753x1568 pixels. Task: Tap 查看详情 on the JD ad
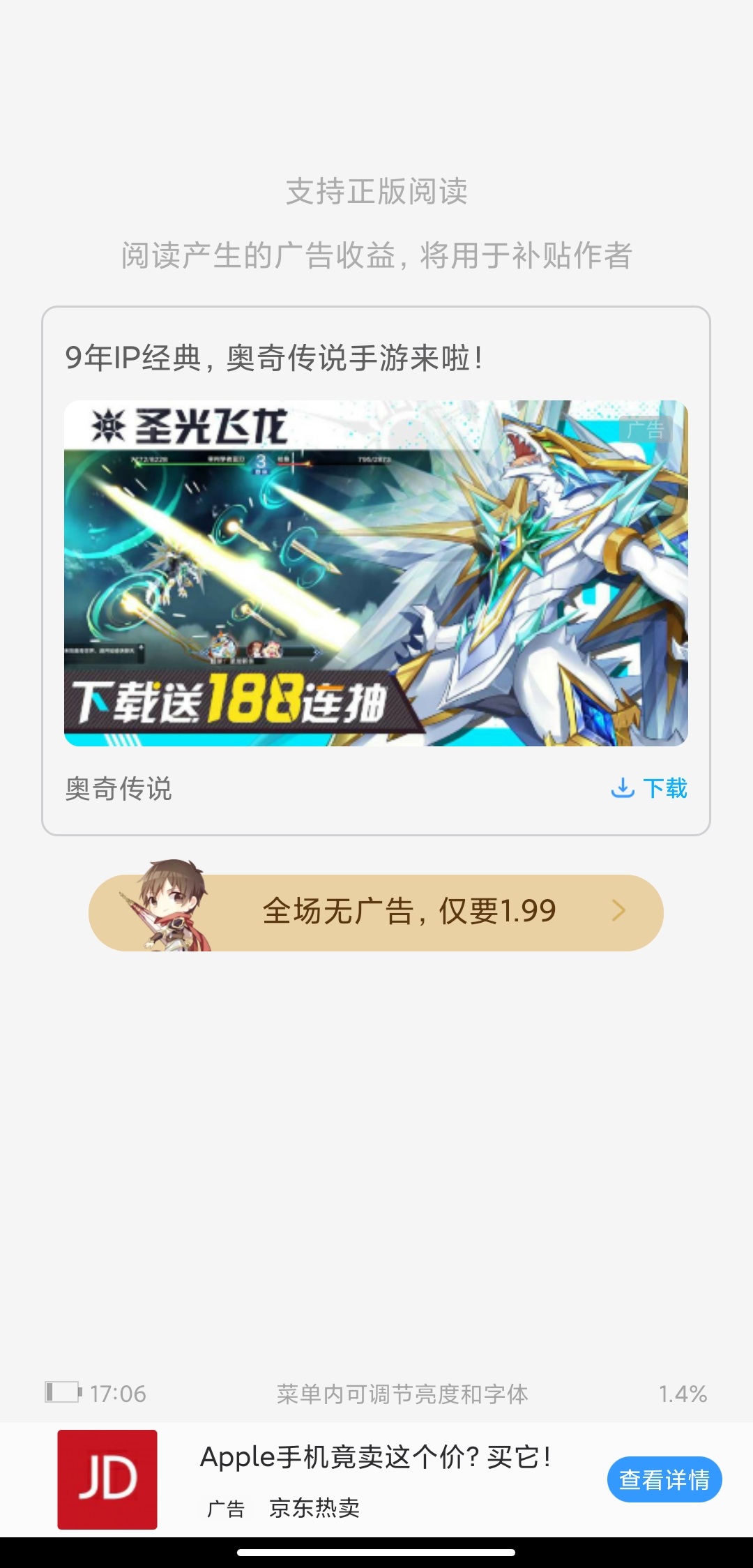[x=664, y=1479]
